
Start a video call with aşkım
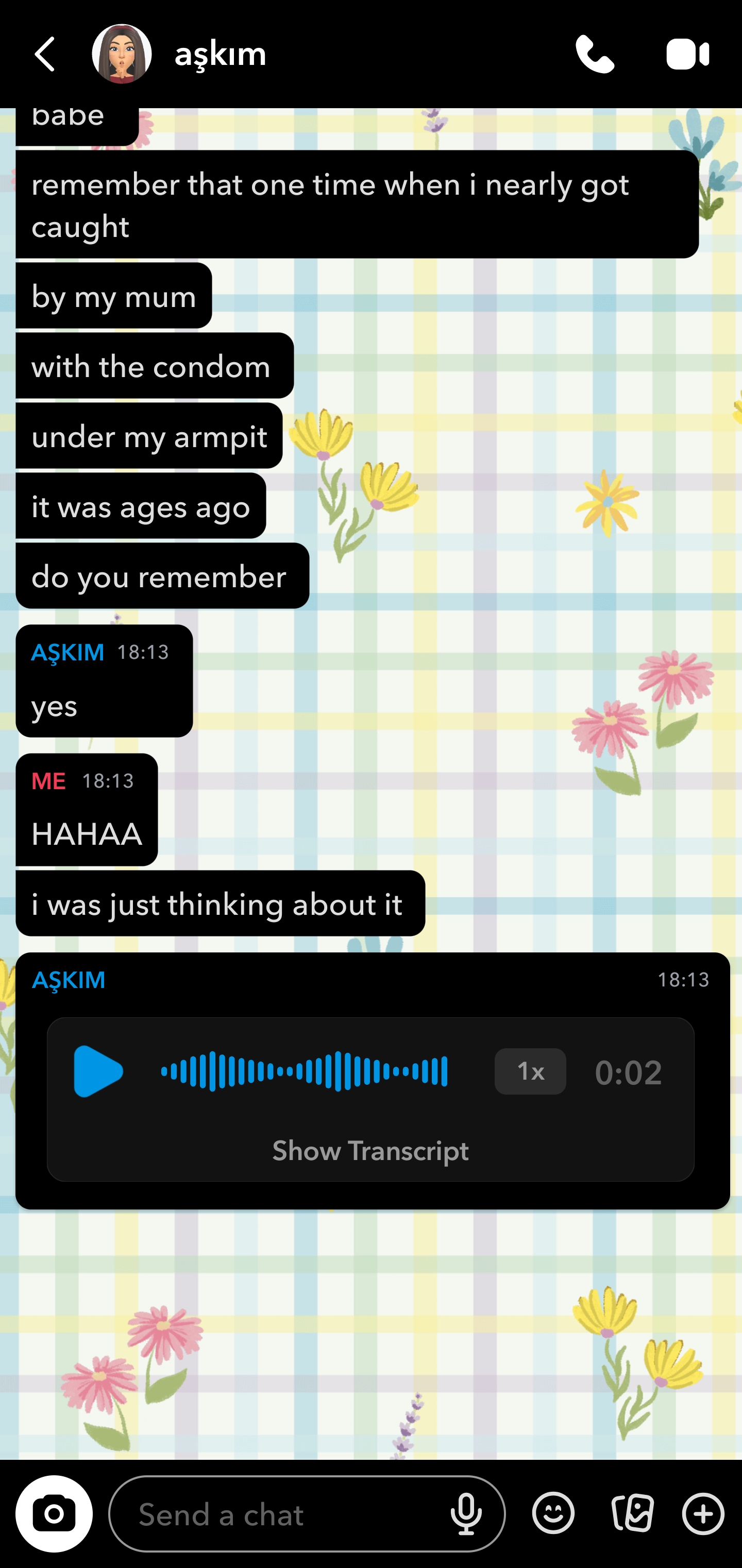[x=687, y=54]
